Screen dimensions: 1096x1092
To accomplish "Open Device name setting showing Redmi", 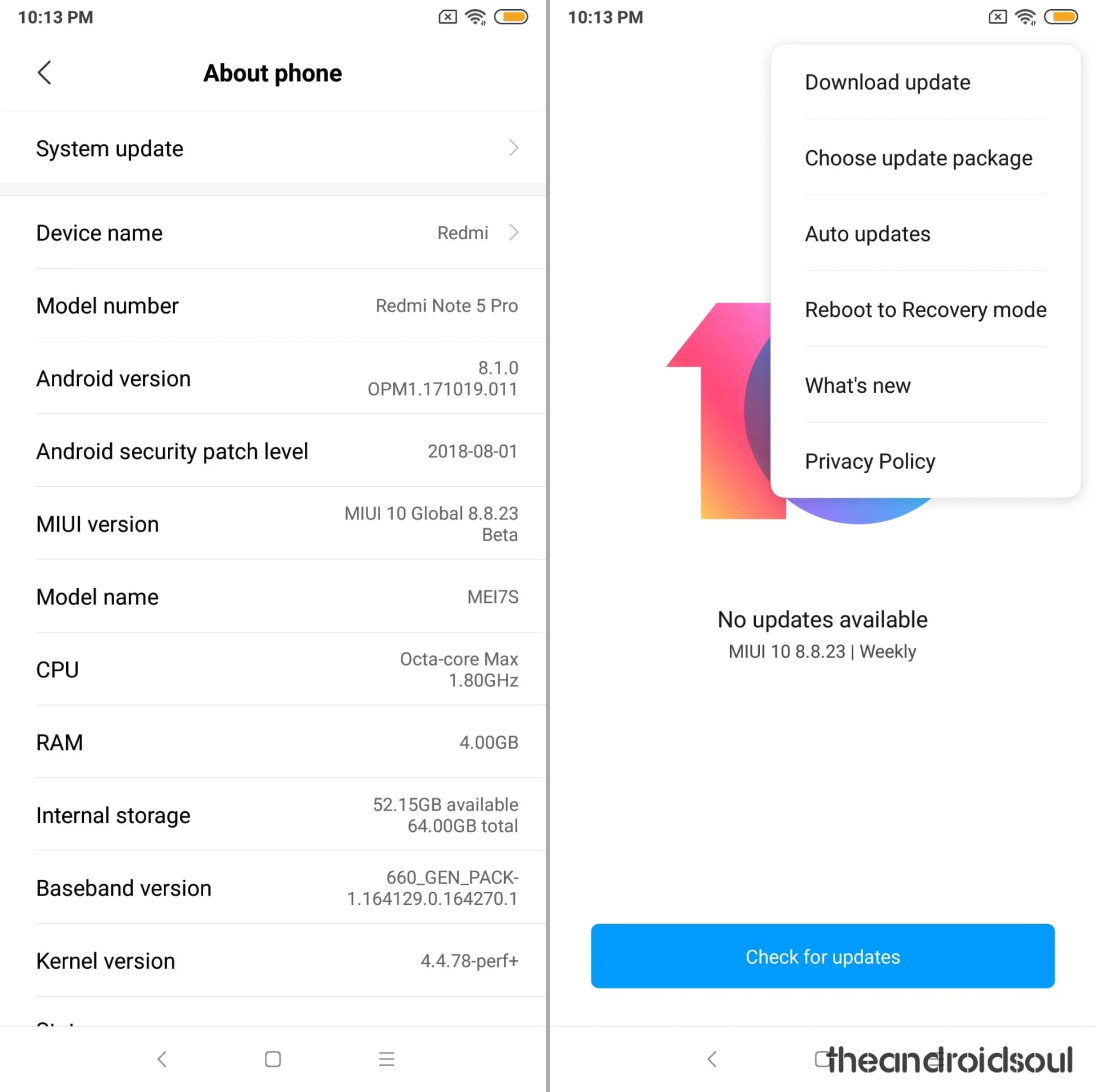I will click(x=274, y=233).
